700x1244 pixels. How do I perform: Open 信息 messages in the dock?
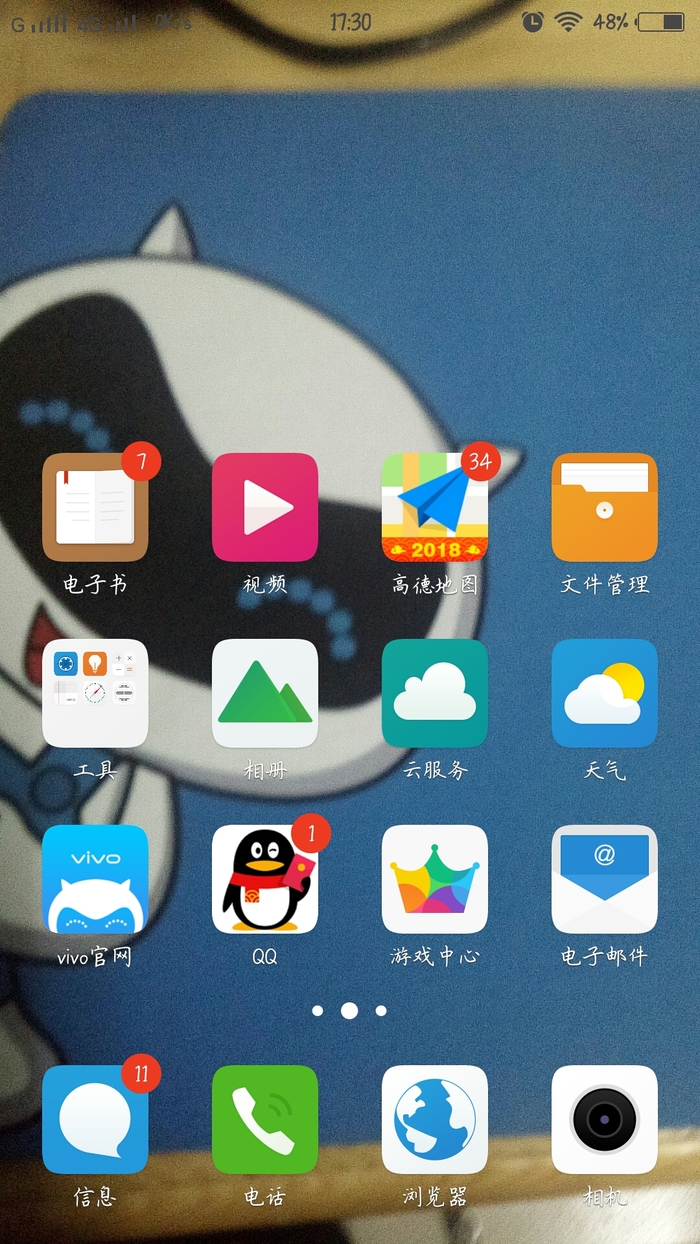tap(95, 1119)
